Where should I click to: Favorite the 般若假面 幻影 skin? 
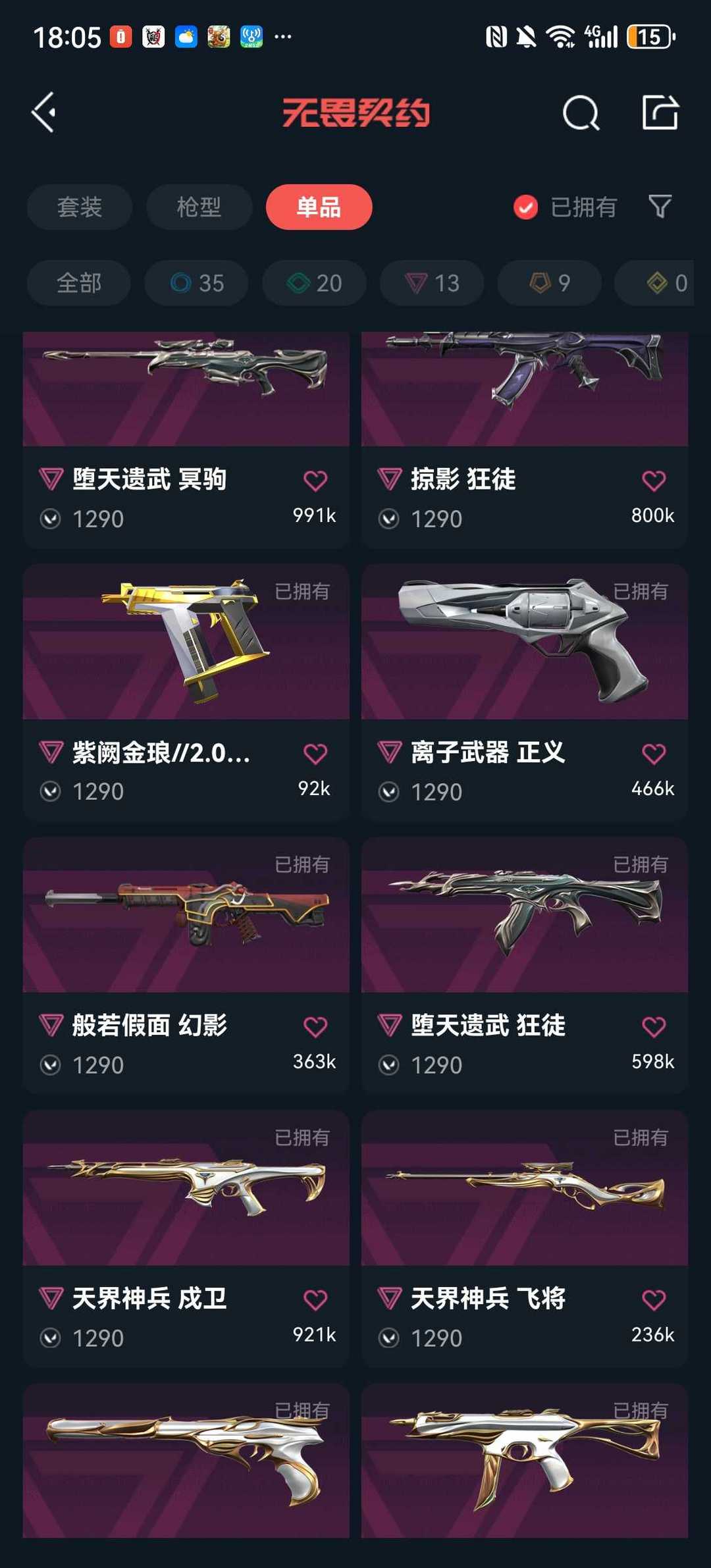click(317, 1025)
